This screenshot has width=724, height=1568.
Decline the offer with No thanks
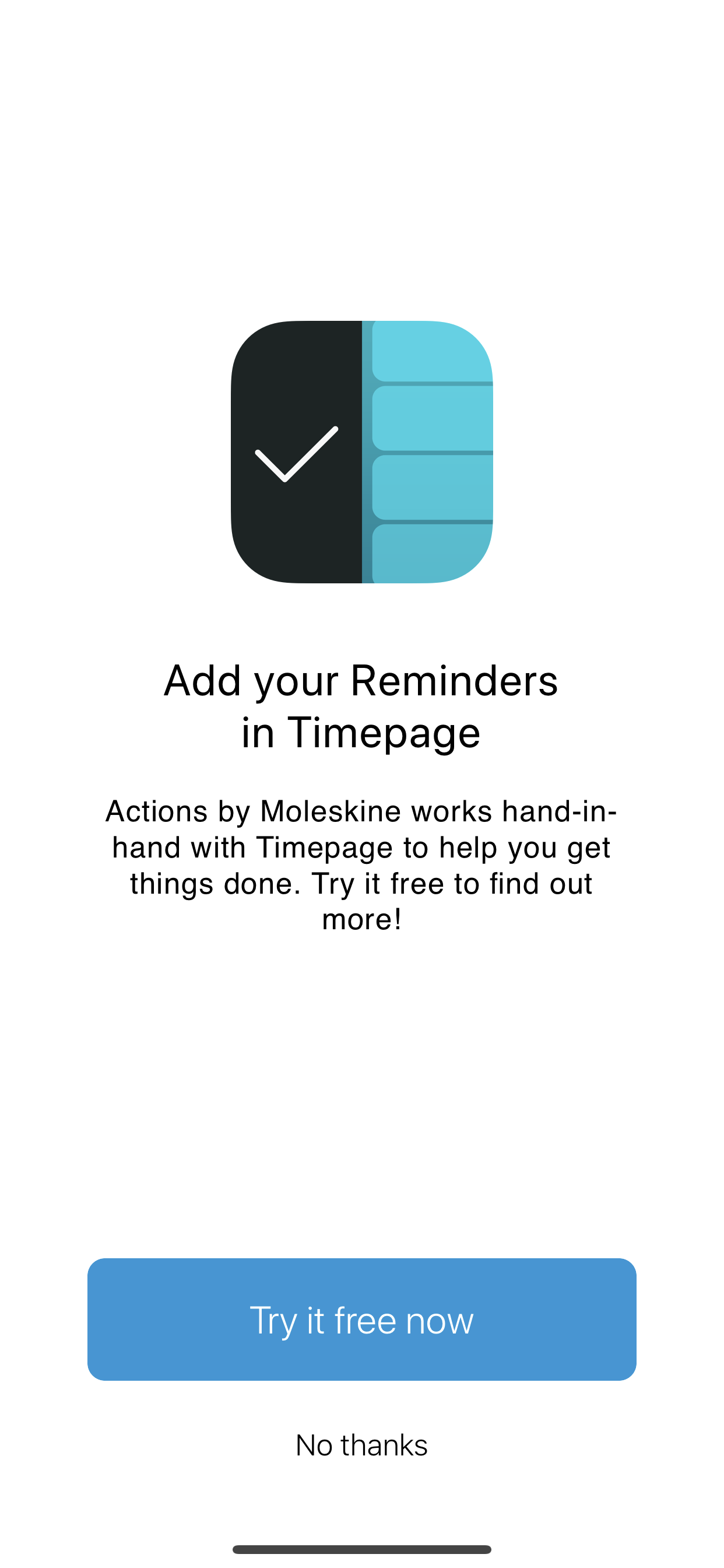coord(362,1445)
